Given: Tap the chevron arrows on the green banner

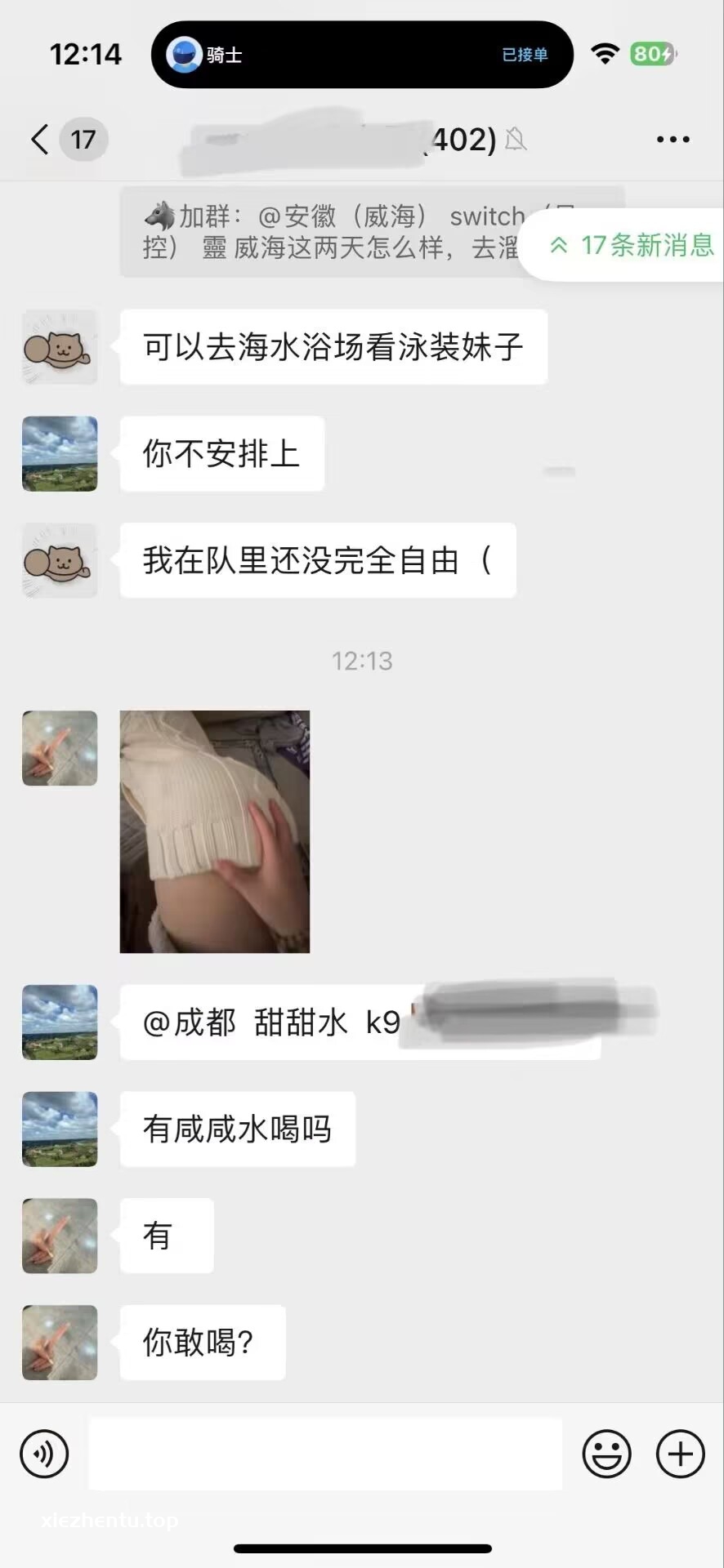Looking at the screenshot, I should (x=558, y=247).
